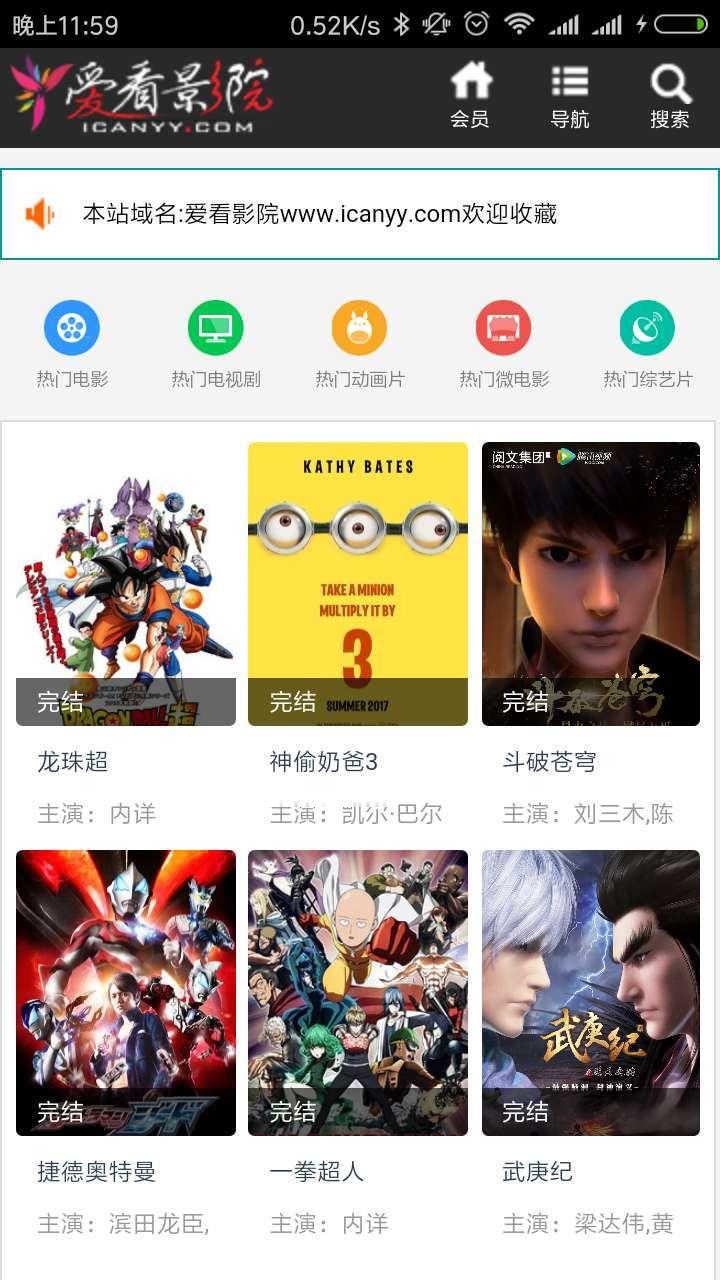Open the 搜索 search page

670,97
